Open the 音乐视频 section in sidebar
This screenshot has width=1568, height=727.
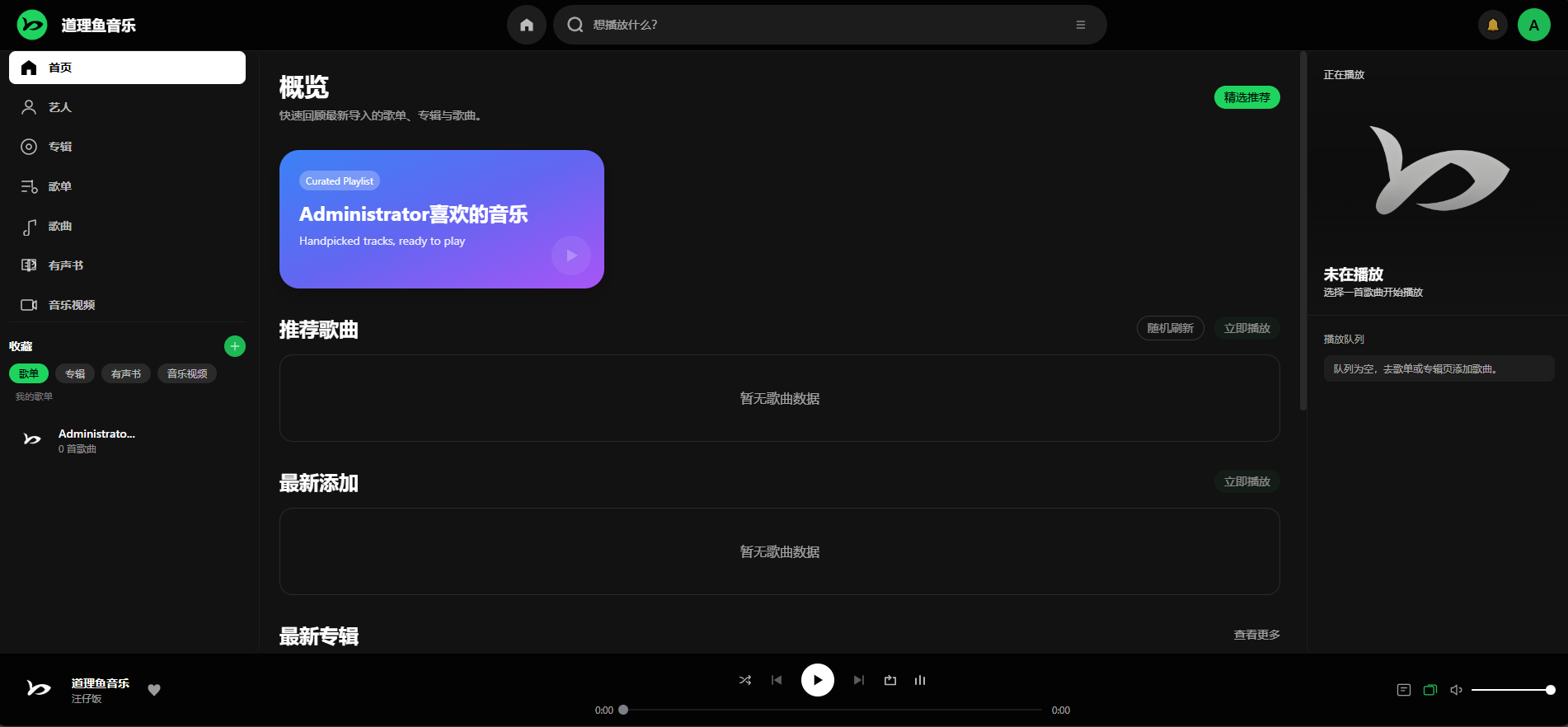[x=72, y=305]
